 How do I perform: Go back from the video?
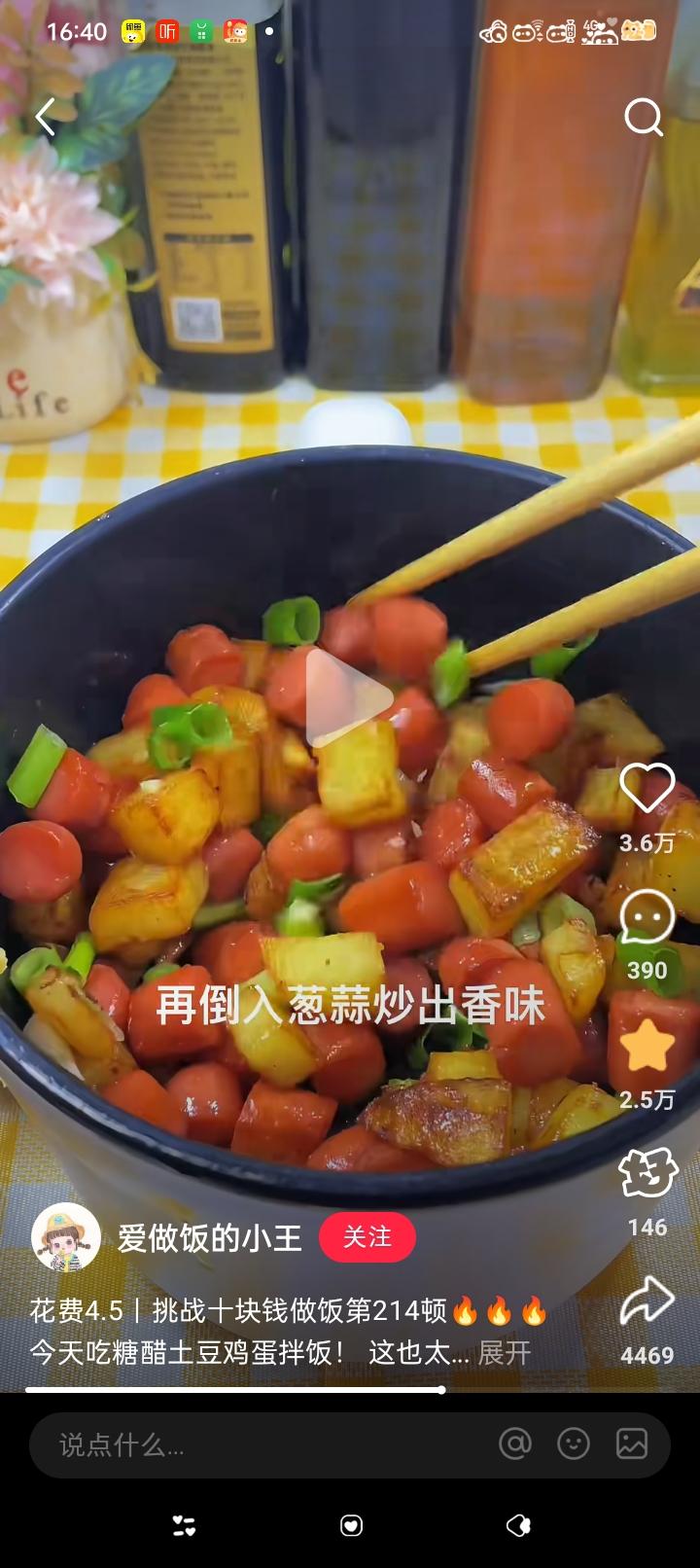coord(45,119)
